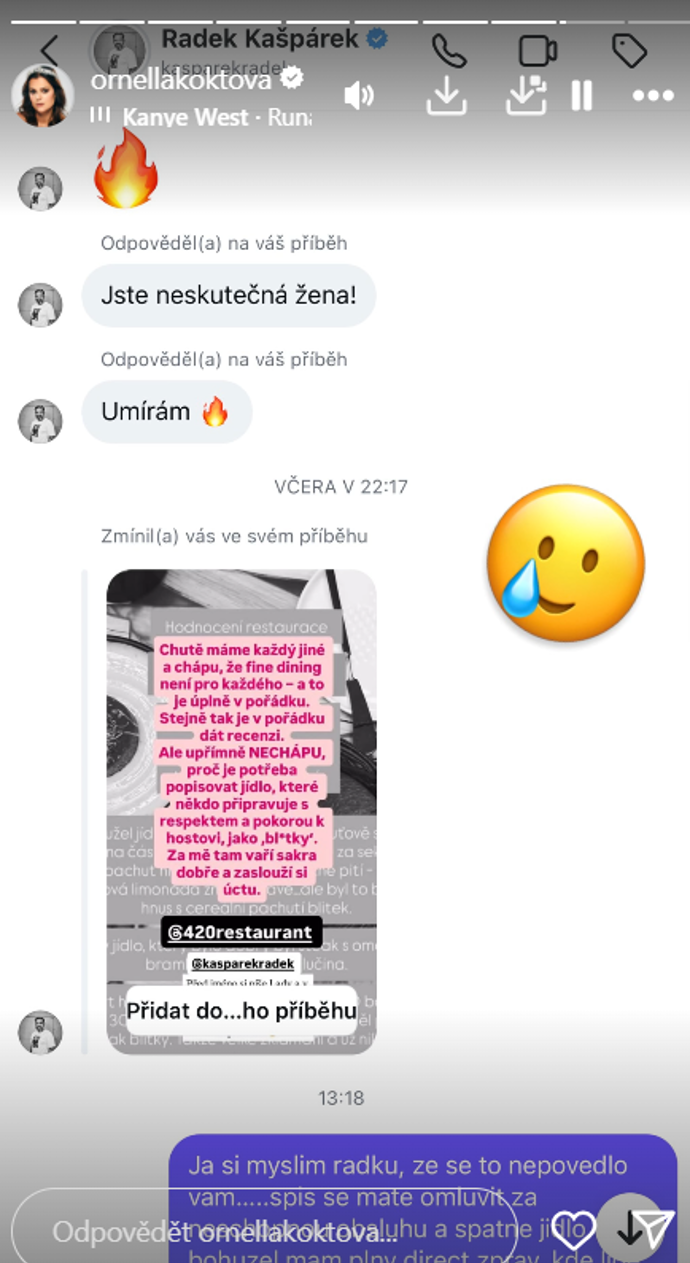Mute the story sound

coord(360,96)
